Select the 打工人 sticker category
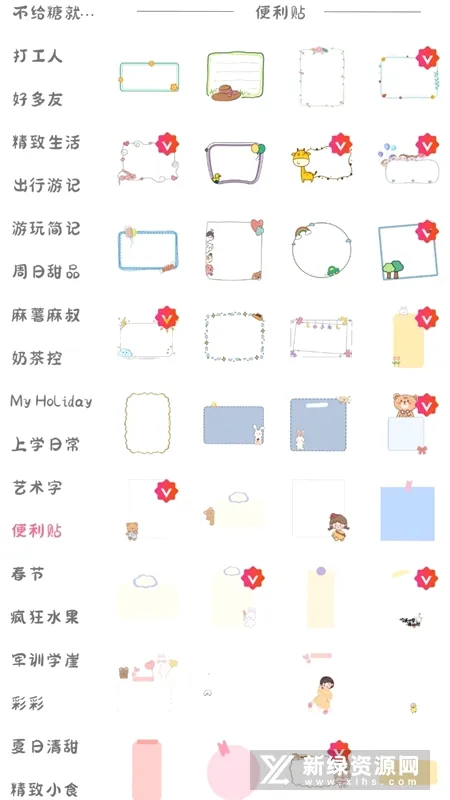 coord(38,56)
